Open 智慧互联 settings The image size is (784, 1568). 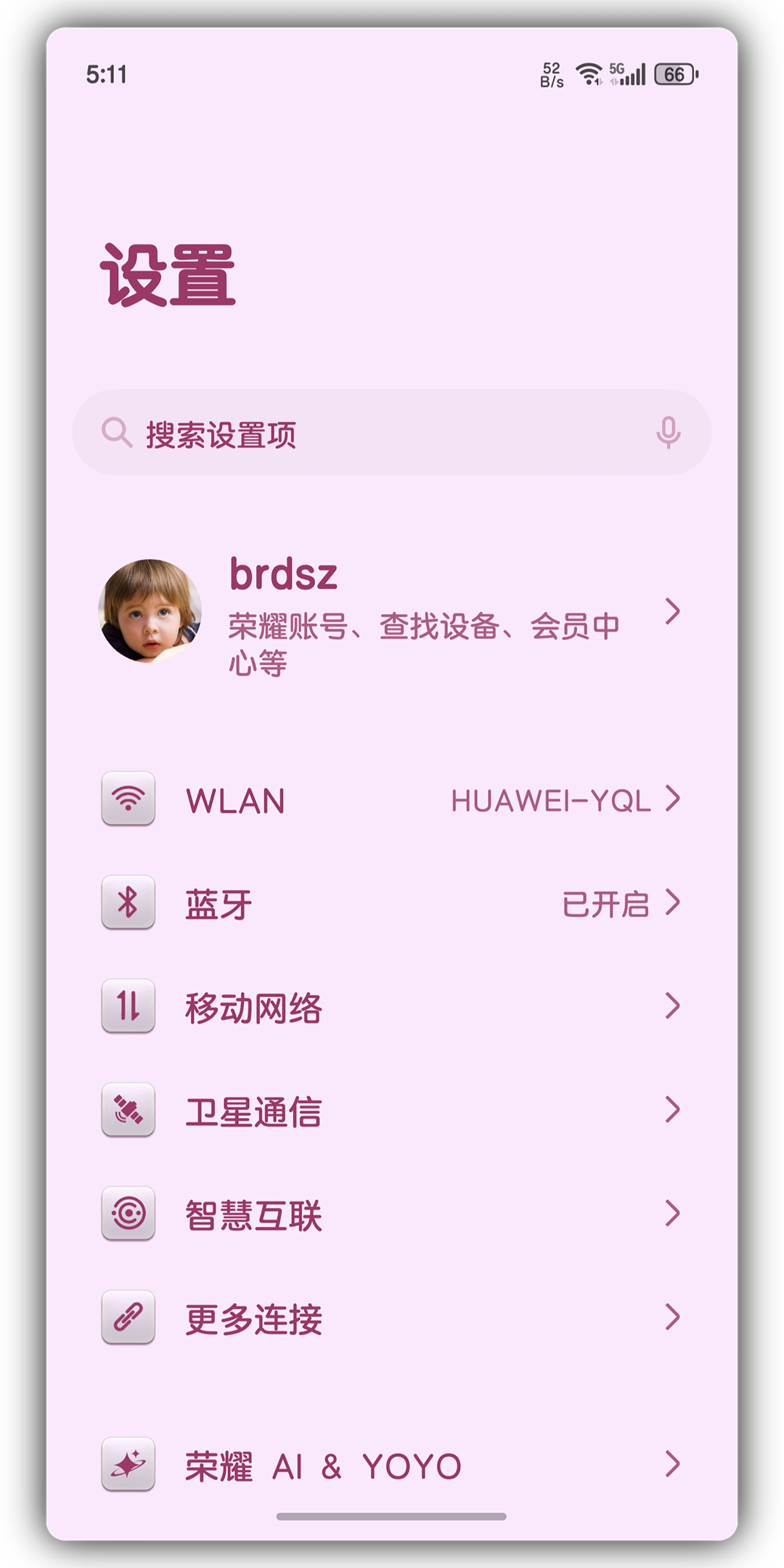(392, 1214)
